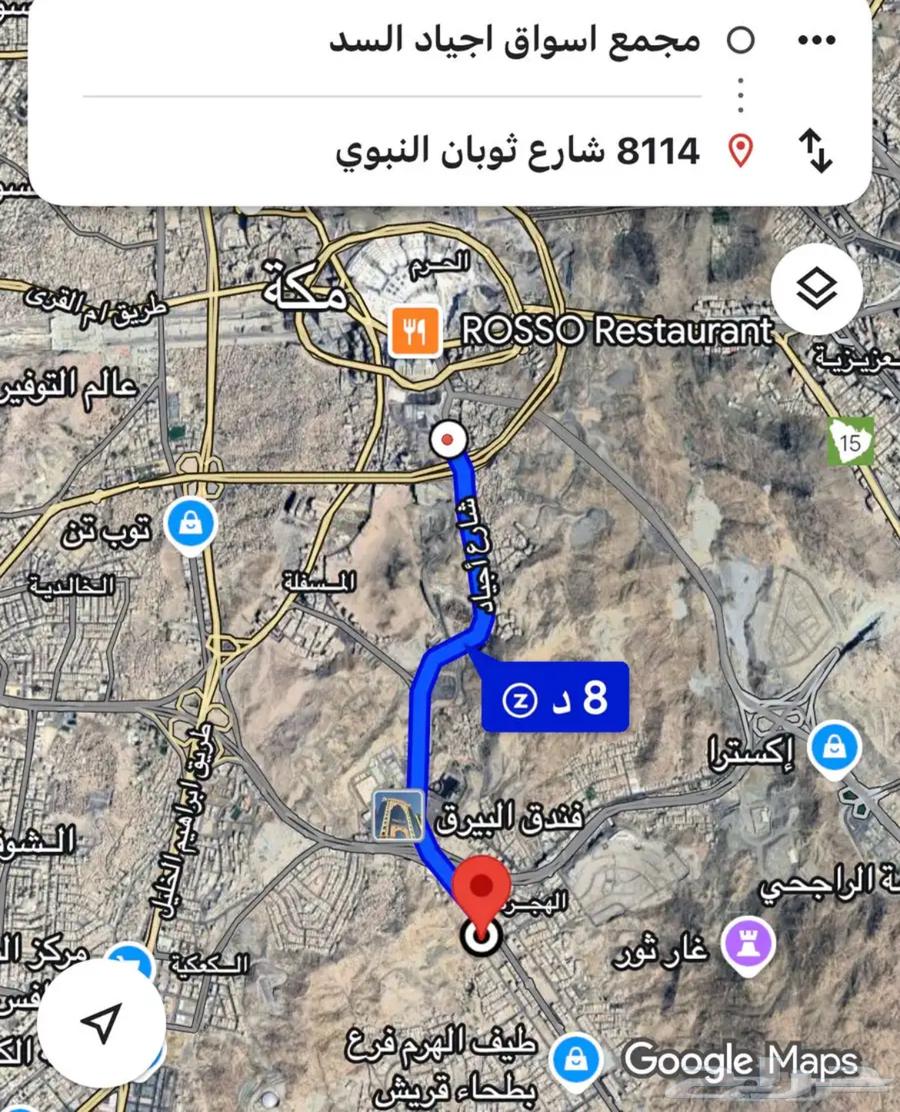Open فندق البيرق place thumbnail
The width and height of the screenshot is (900, 1112).
pyautogui.click(x=399, y=814)
